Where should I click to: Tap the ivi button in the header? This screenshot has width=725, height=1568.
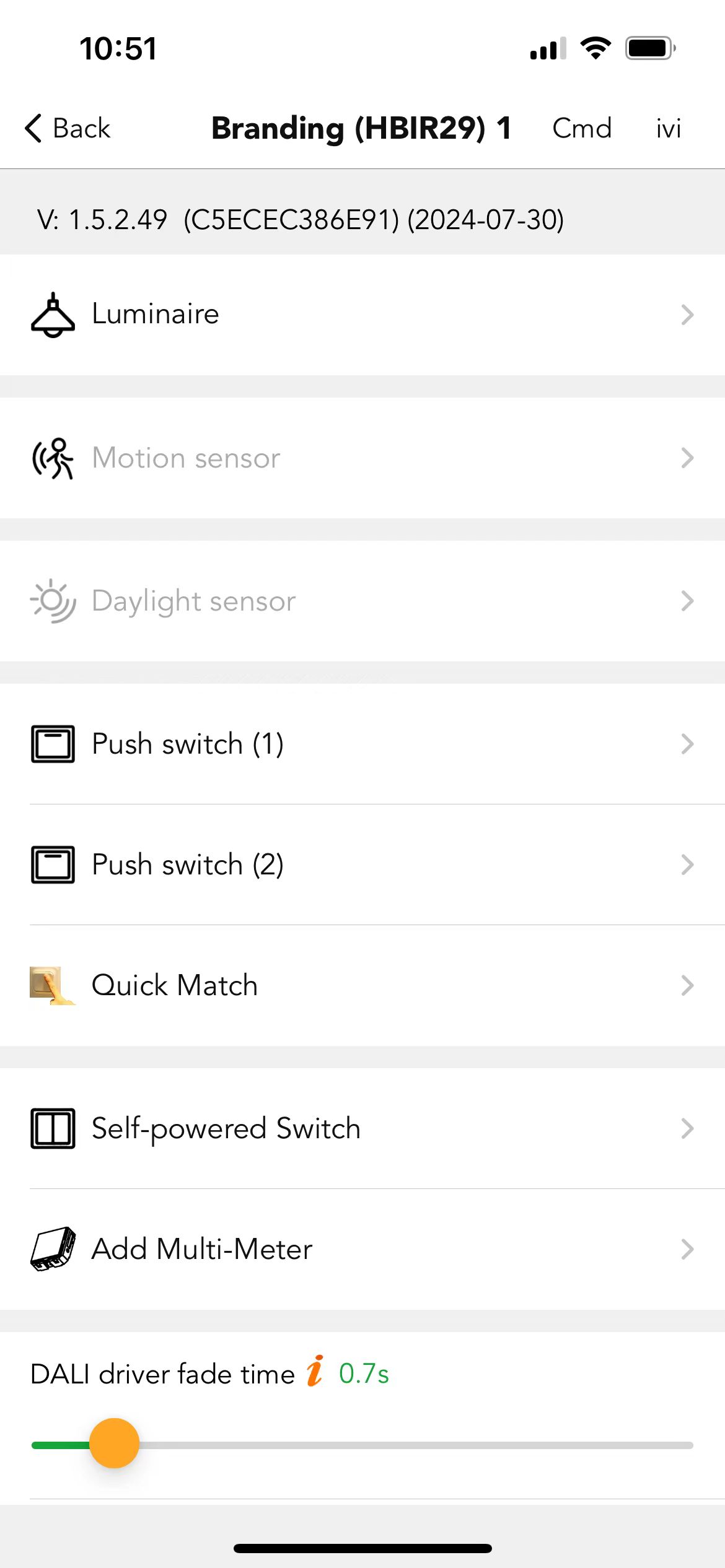pos(669,128)
